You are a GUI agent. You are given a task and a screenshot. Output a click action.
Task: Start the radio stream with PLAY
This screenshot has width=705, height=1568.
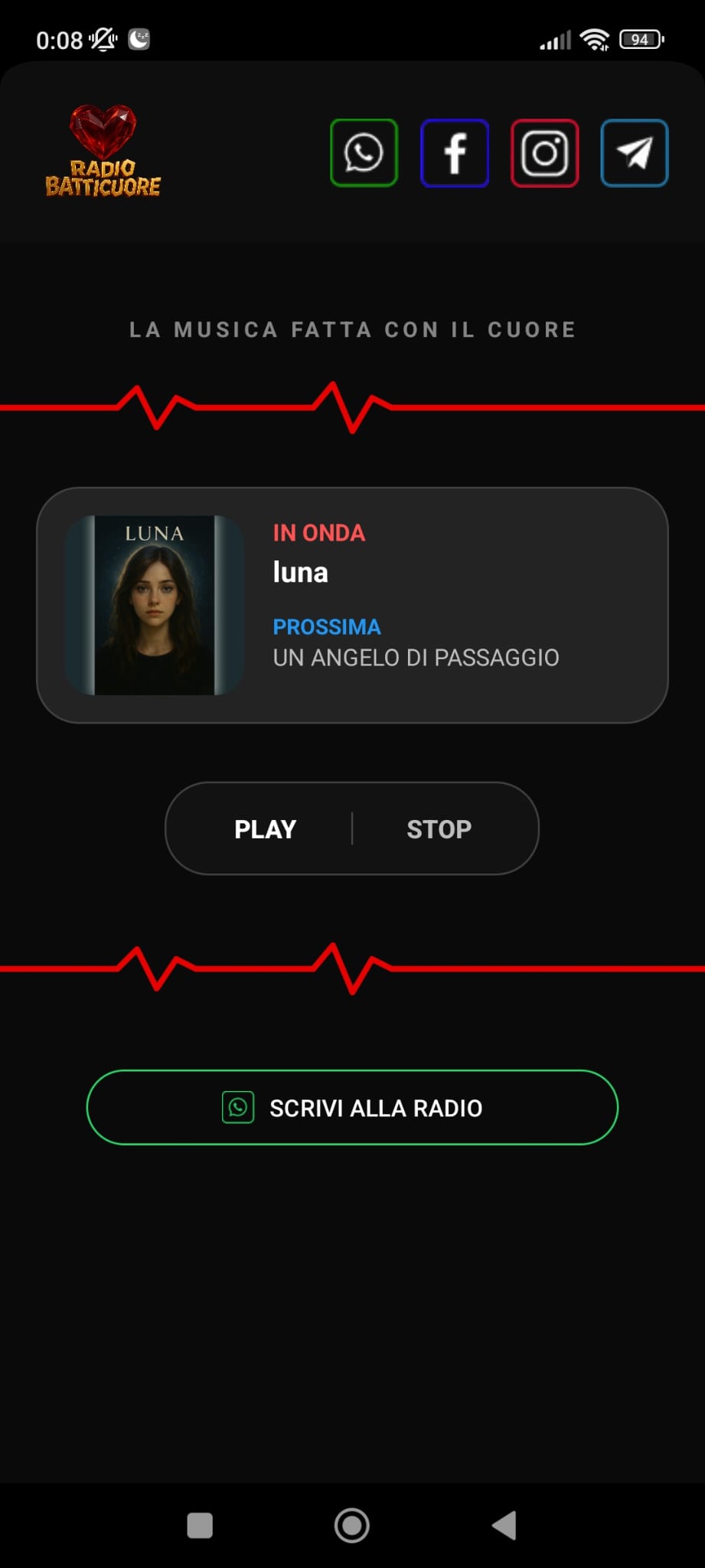click(x=265, y=829)
